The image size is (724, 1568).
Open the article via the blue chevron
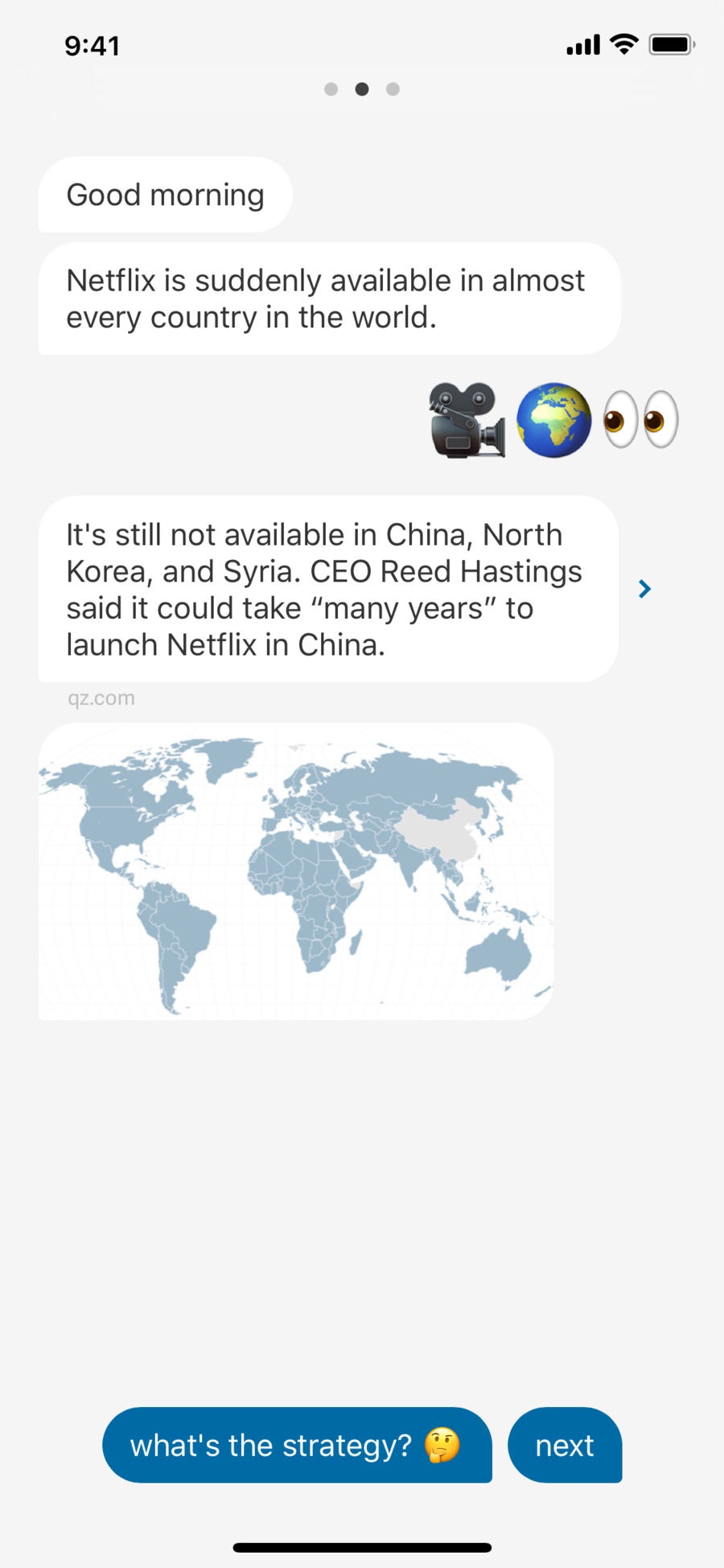644,589
